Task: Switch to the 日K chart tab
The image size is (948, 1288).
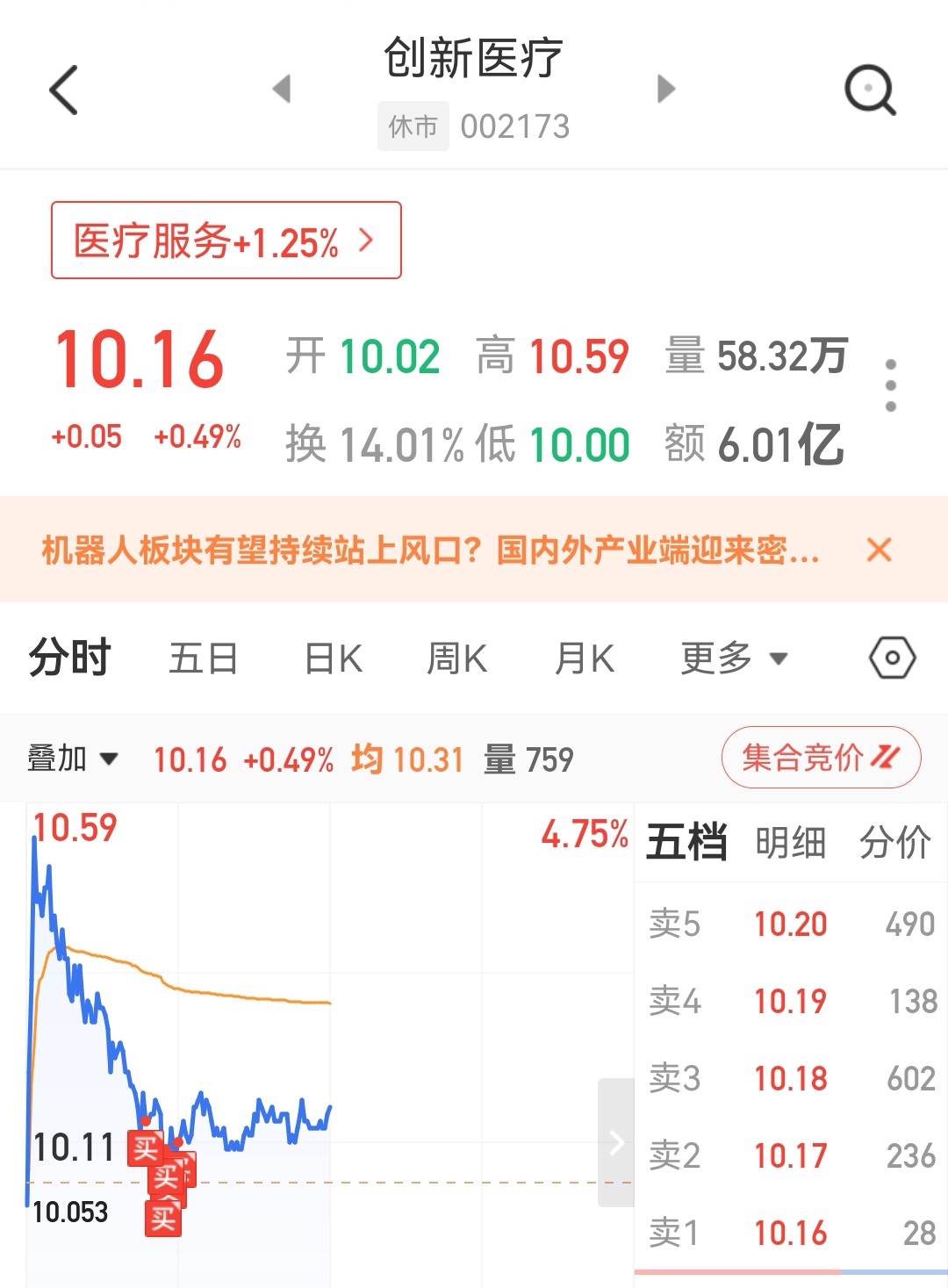Action: click(x=333, y=658)
